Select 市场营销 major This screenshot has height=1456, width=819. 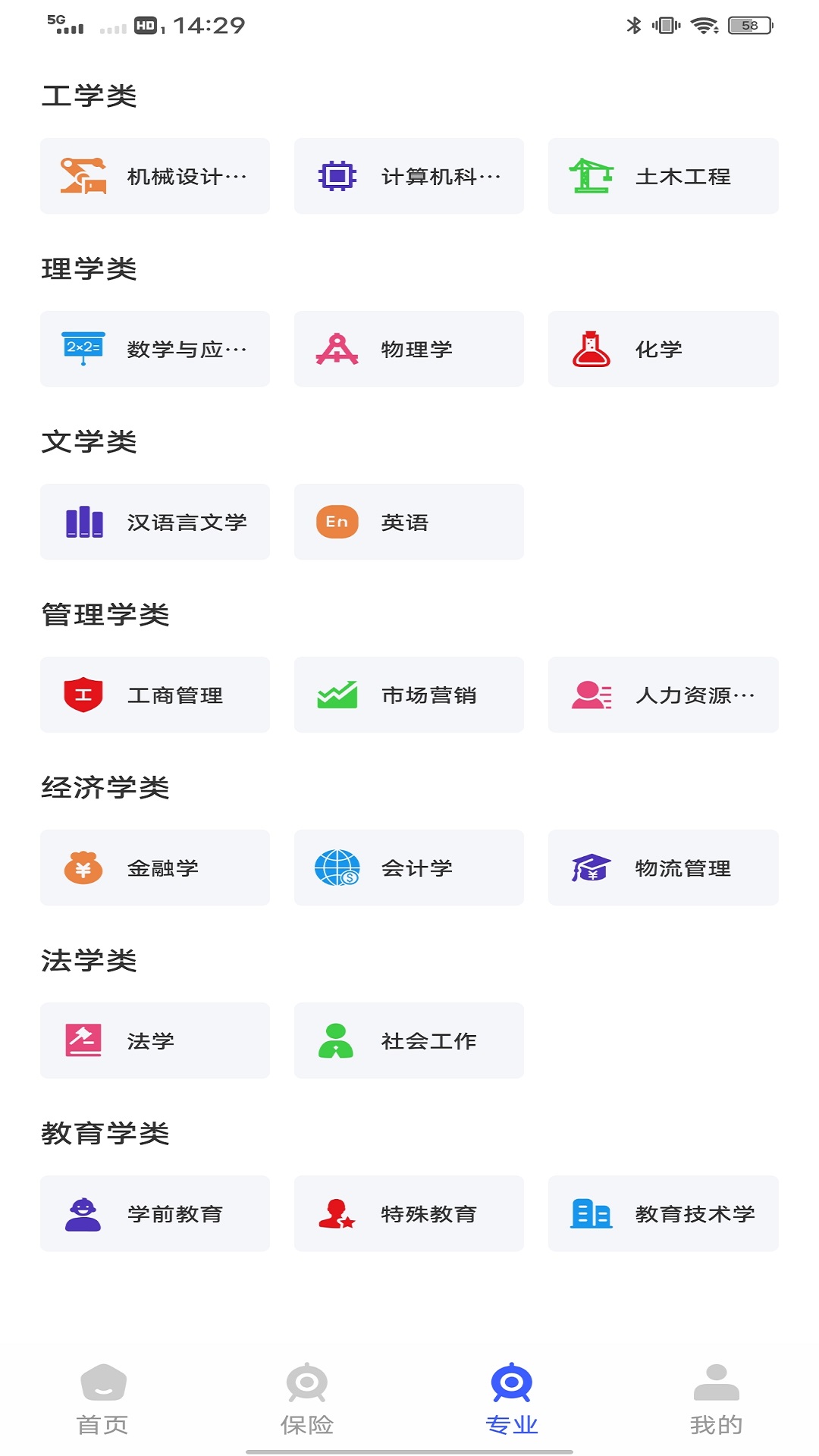pyautogui.click(x=409, y=695)
